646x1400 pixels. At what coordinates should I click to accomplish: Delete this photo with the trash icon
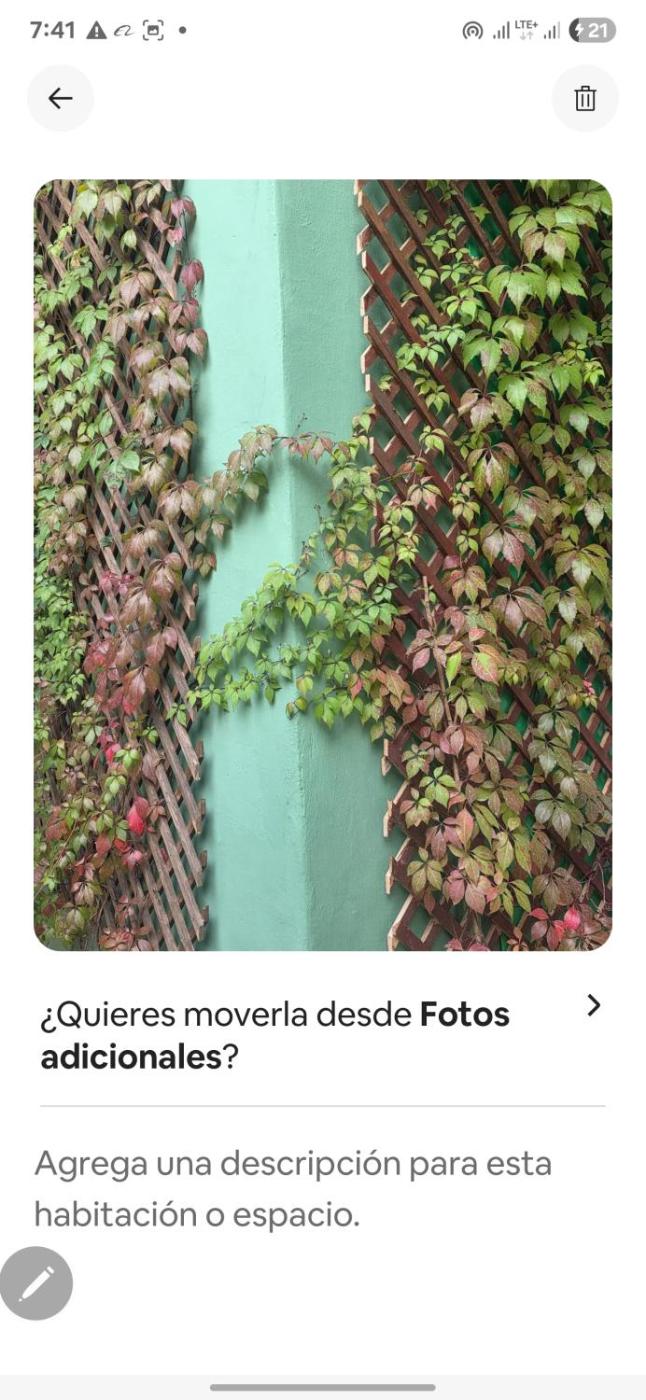coord(585,98)
